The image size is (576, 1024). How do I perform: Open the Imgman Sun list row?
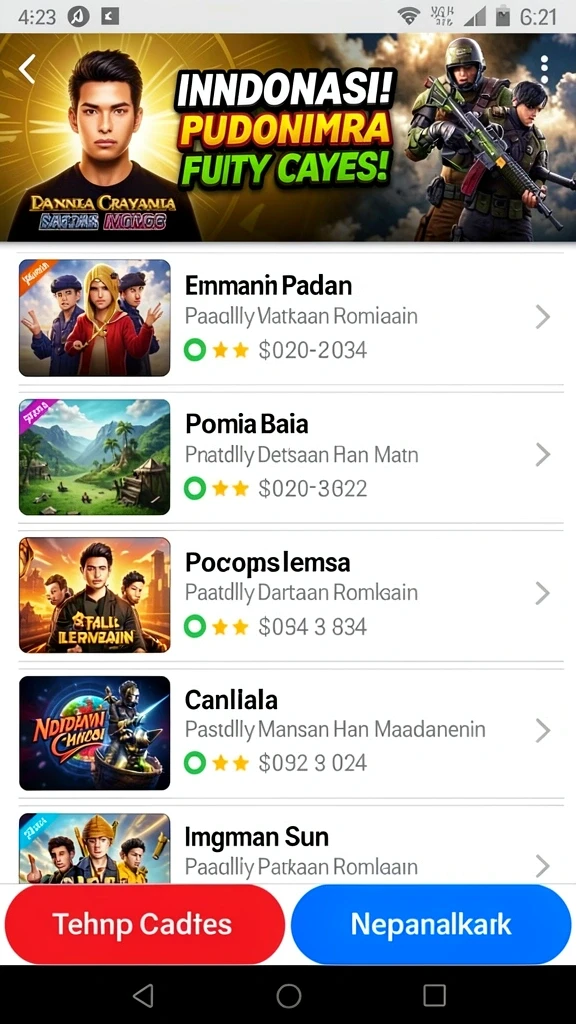(x=288, y=845)
